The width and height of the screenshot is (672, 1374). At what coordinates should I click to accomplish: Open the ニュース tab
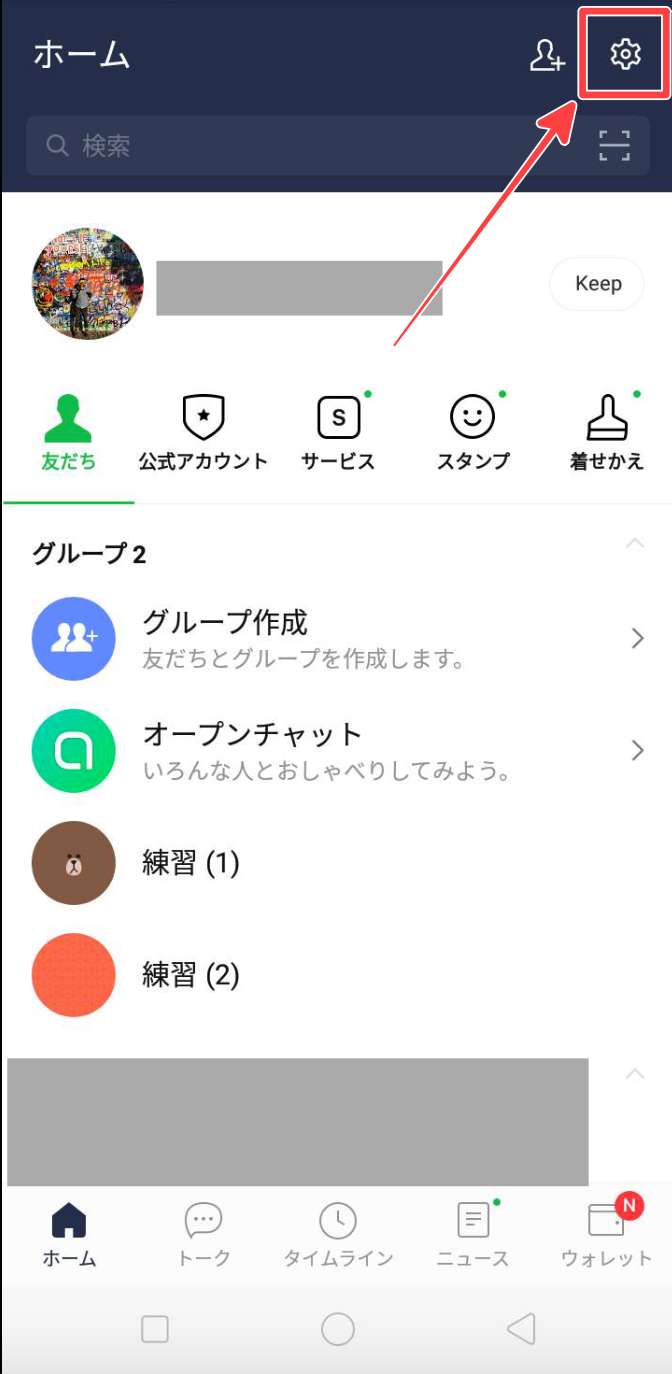(x=473, y=1234)
